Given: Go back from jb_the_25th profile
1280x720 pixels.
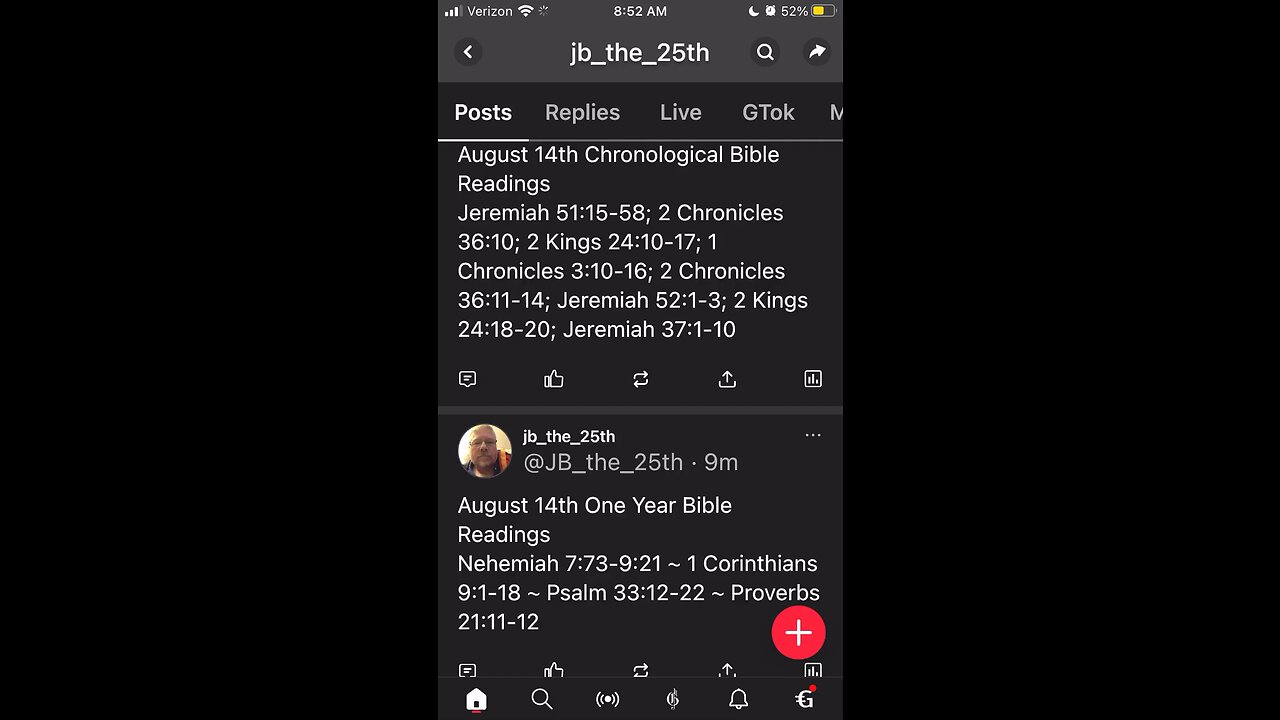Looking at the screenshot, I should [x=468, y=52].
